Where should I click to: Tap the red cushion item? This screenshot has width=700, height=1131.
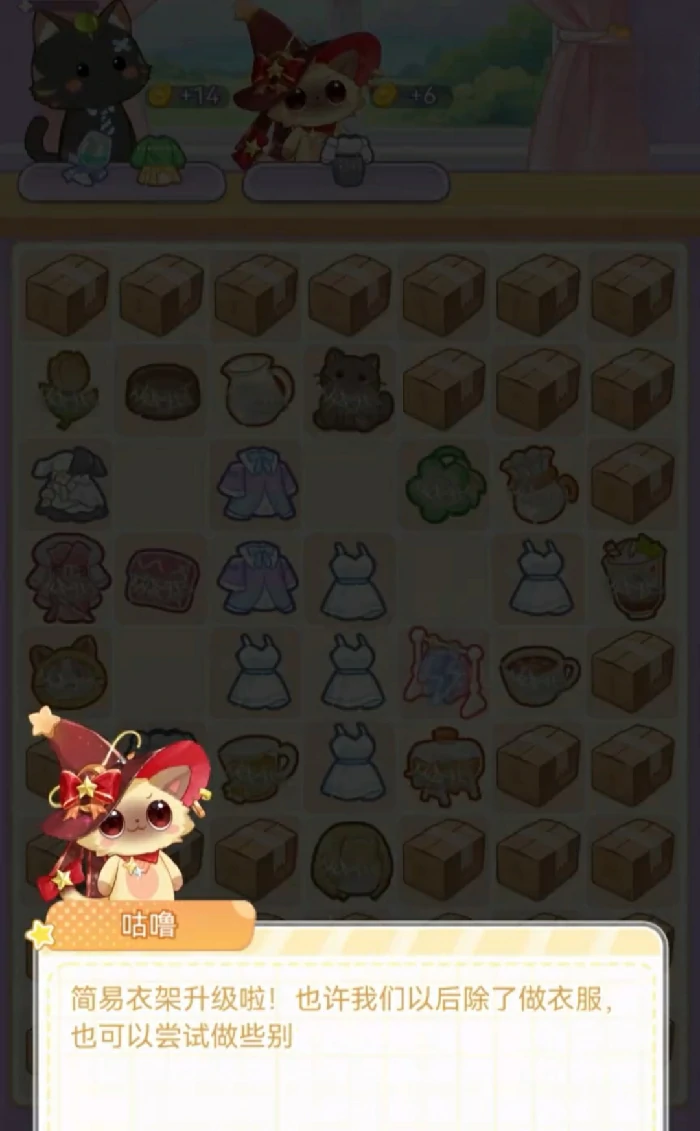tap(161, 578)
